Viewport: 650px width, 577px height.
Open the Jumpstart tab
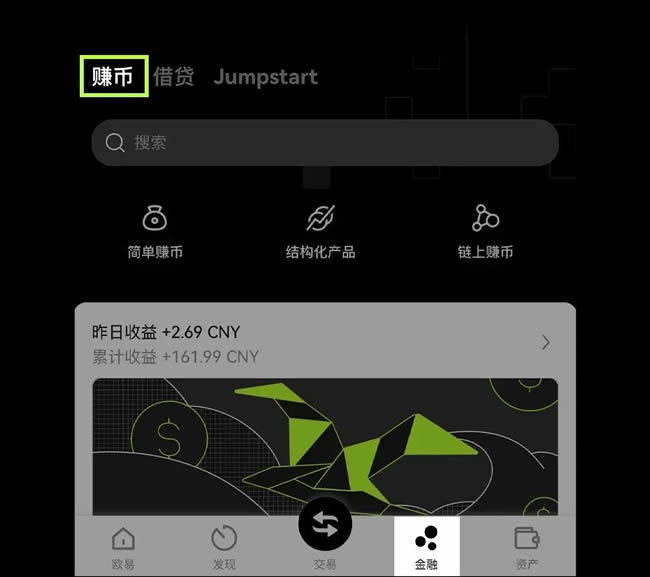(x=265, y=77)
